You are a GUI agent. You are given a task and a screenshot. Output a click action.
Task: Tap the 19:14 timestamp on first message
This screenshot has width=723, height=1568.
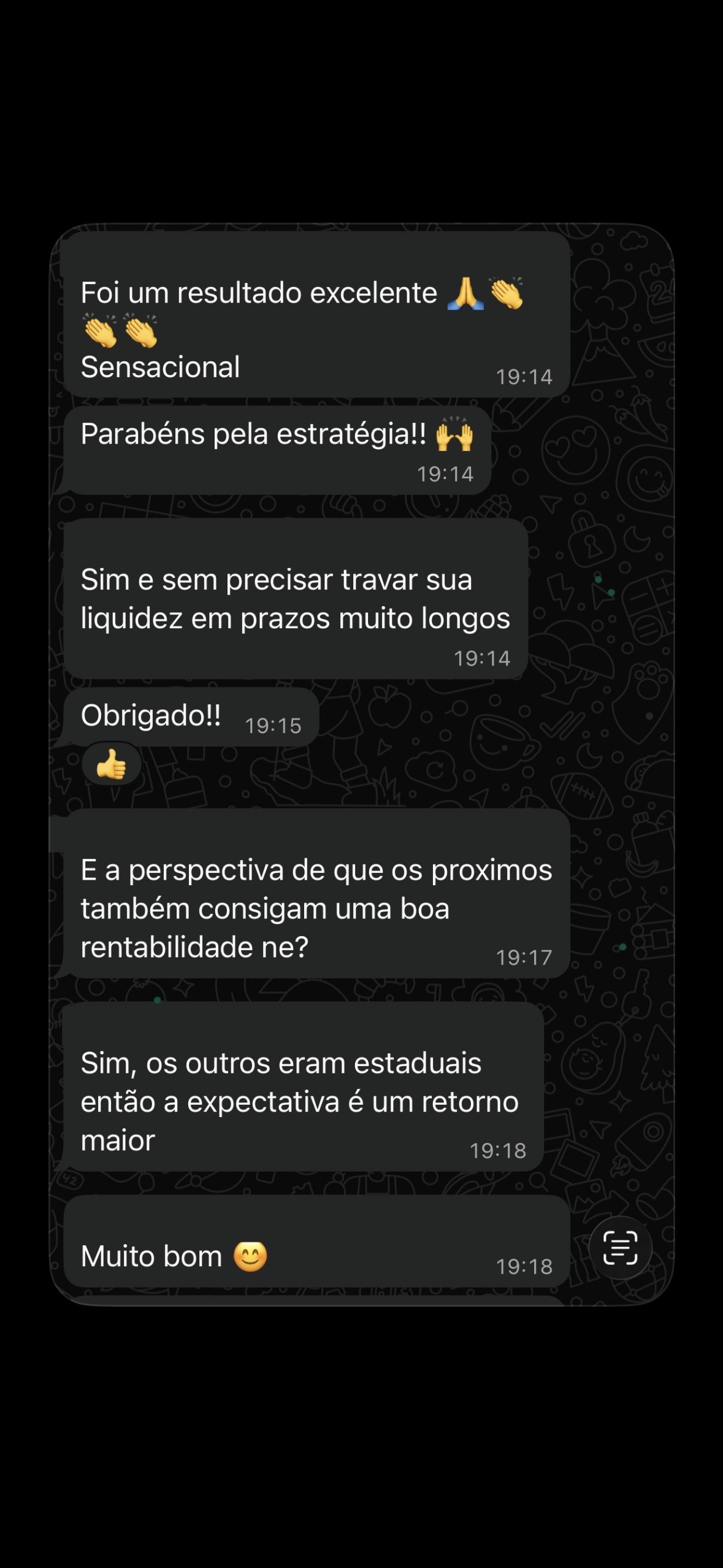tap(526, 376)
